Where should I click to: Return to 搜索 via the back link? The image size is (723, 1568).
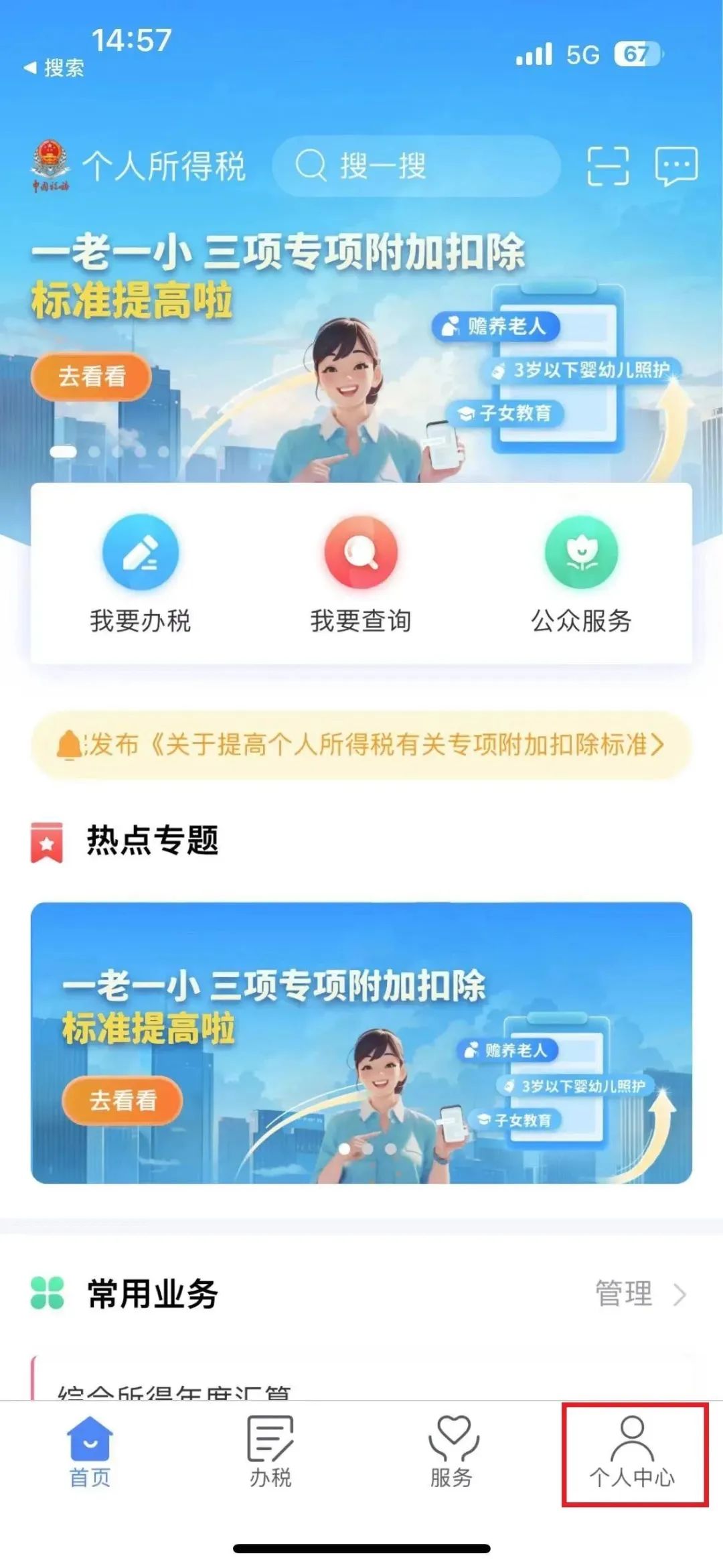[54, 68]
